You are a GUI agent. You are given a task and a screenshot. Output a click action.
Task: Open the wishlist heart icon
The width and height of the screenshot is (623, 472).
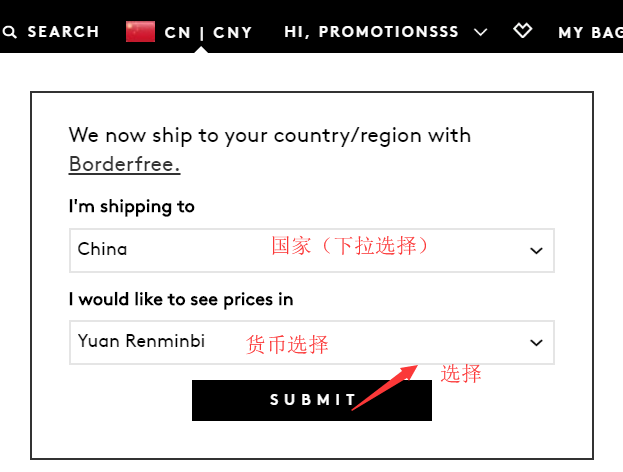pos(522,32)
